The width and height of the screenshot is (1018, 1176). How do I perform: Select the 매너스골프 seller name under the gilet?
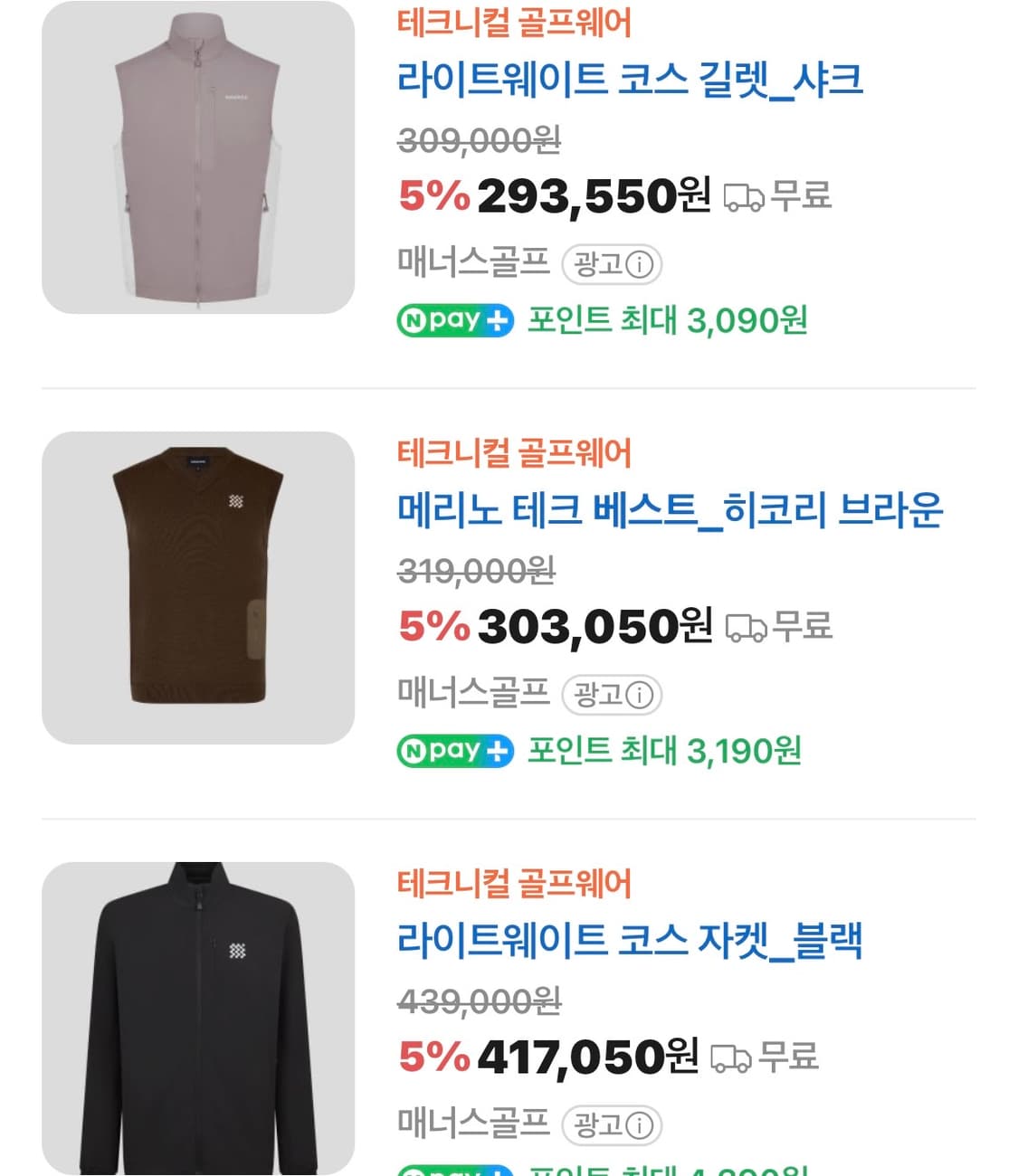click(471, 262)
